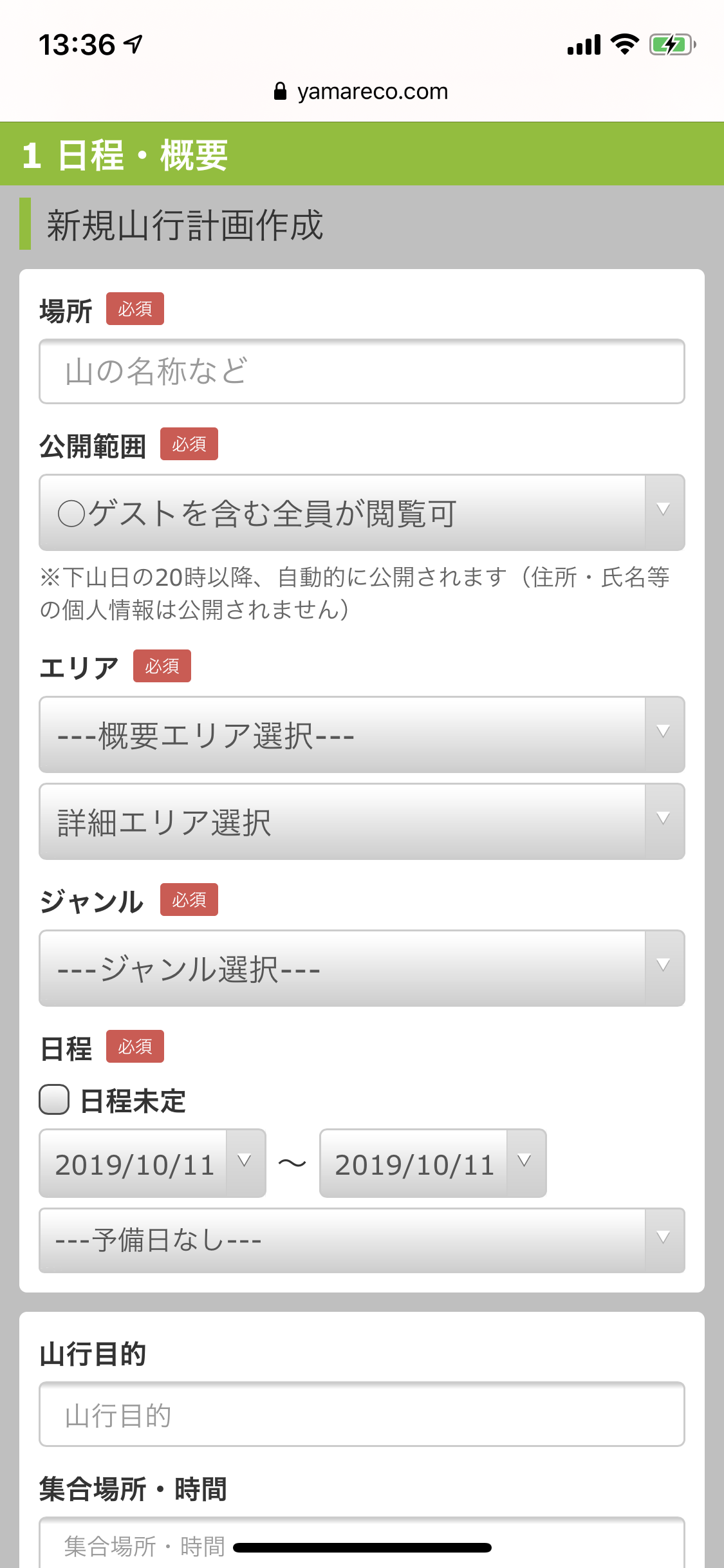
Task: Open the 概要エリア選択 dropdown
Action: click(x=362, y=734)
